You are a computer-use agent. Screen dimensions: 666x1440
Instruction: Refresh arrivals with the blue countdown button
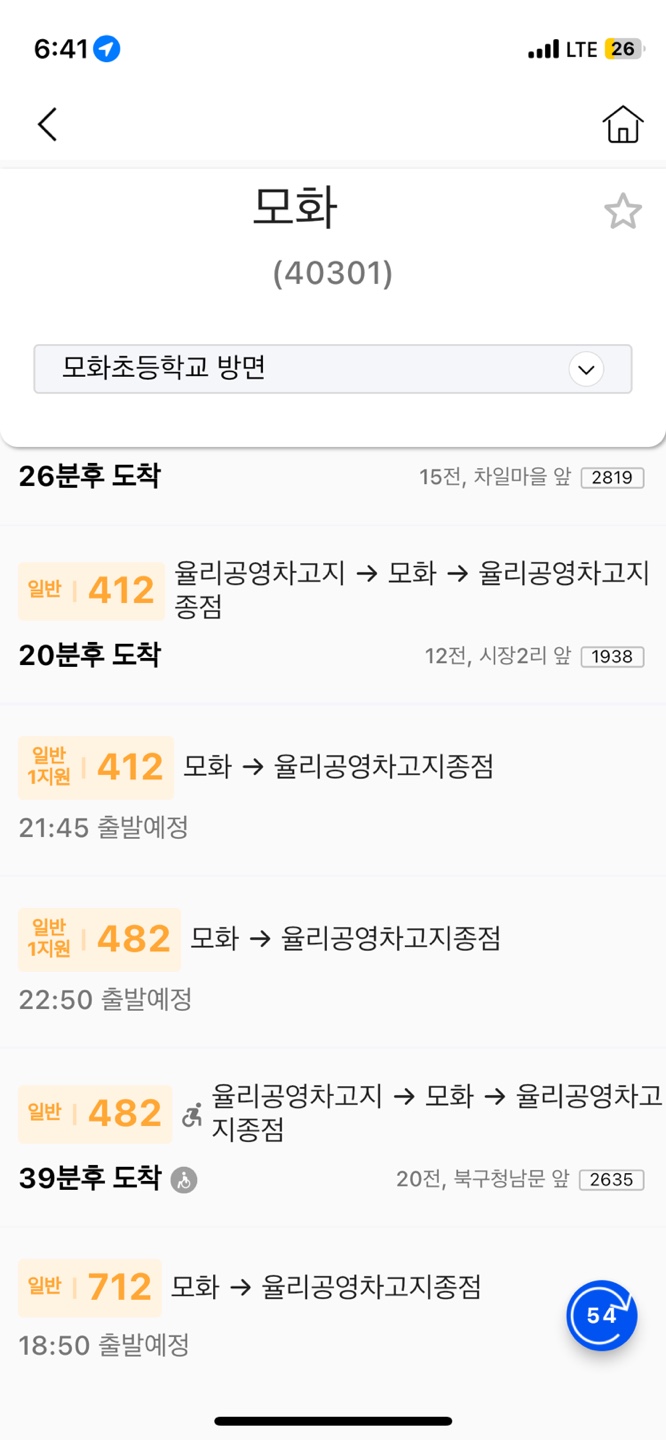[601, 1315]
